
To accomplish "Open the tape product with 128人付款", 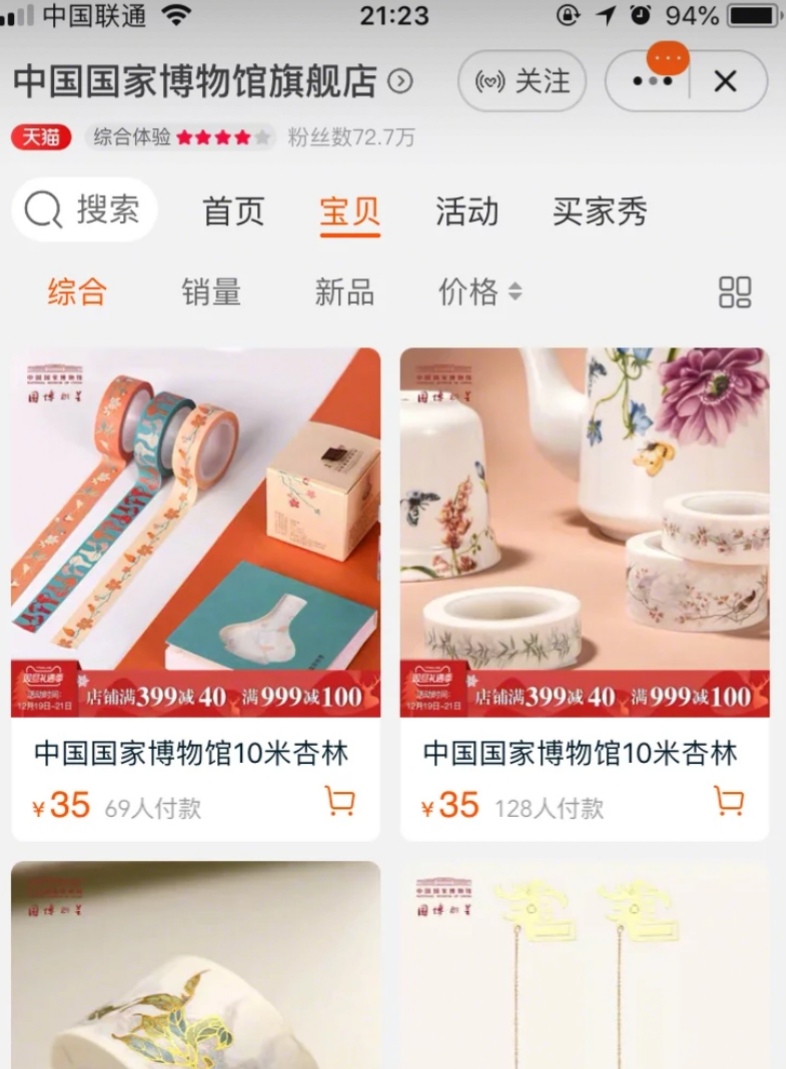I will point(584,530).
